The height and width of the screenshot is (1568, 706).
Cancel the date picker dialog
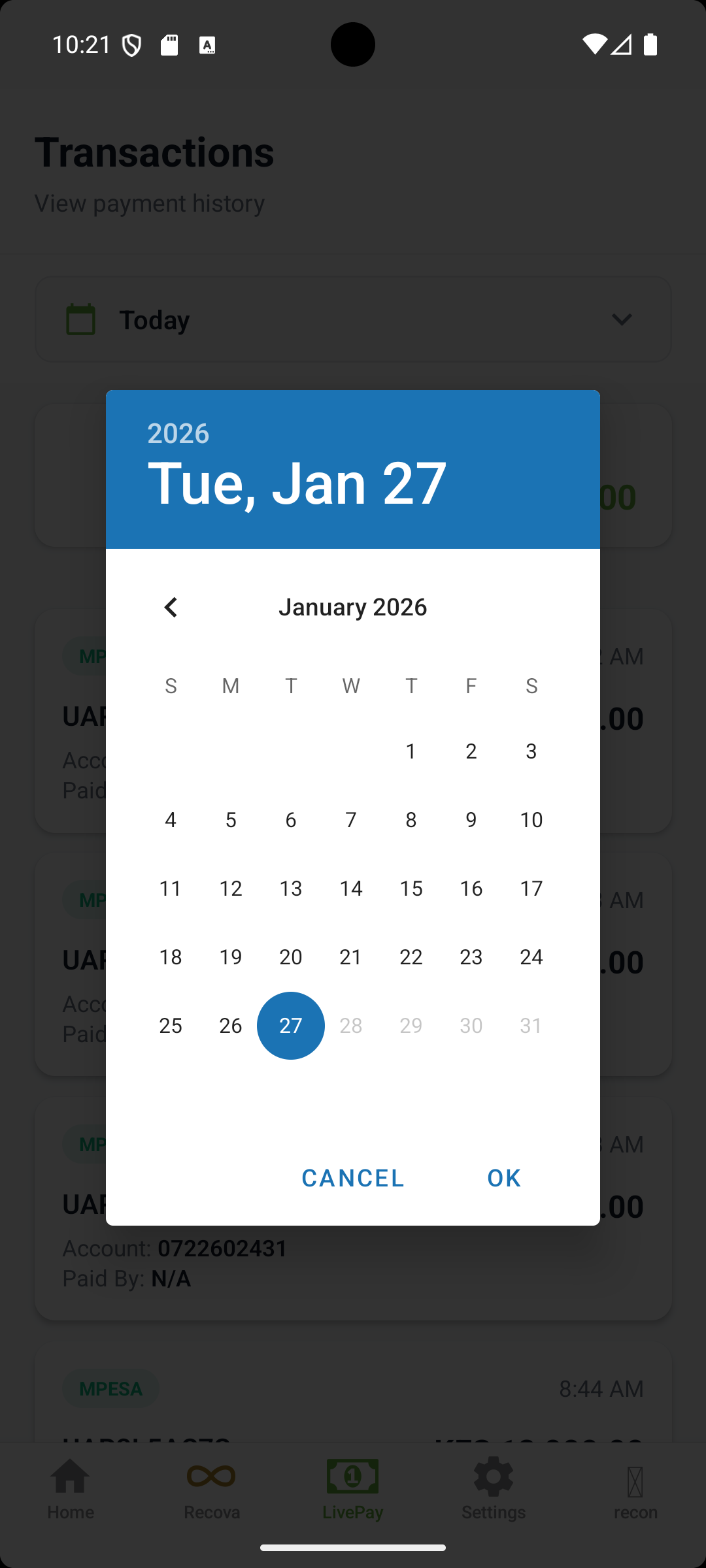tap(352, 1177)
